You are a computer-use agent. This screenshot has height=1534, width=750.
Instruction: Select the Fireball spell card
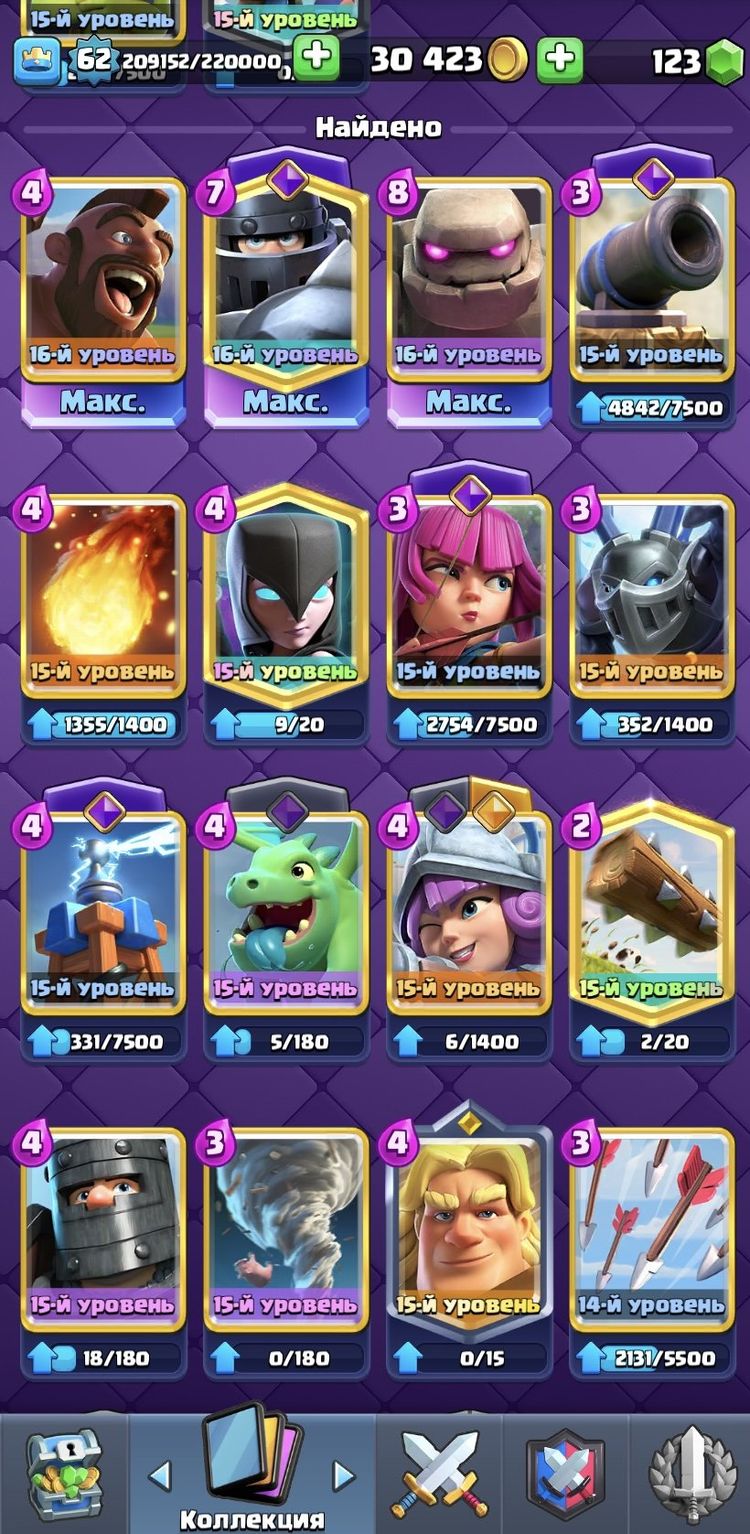[x=103, y=595]
